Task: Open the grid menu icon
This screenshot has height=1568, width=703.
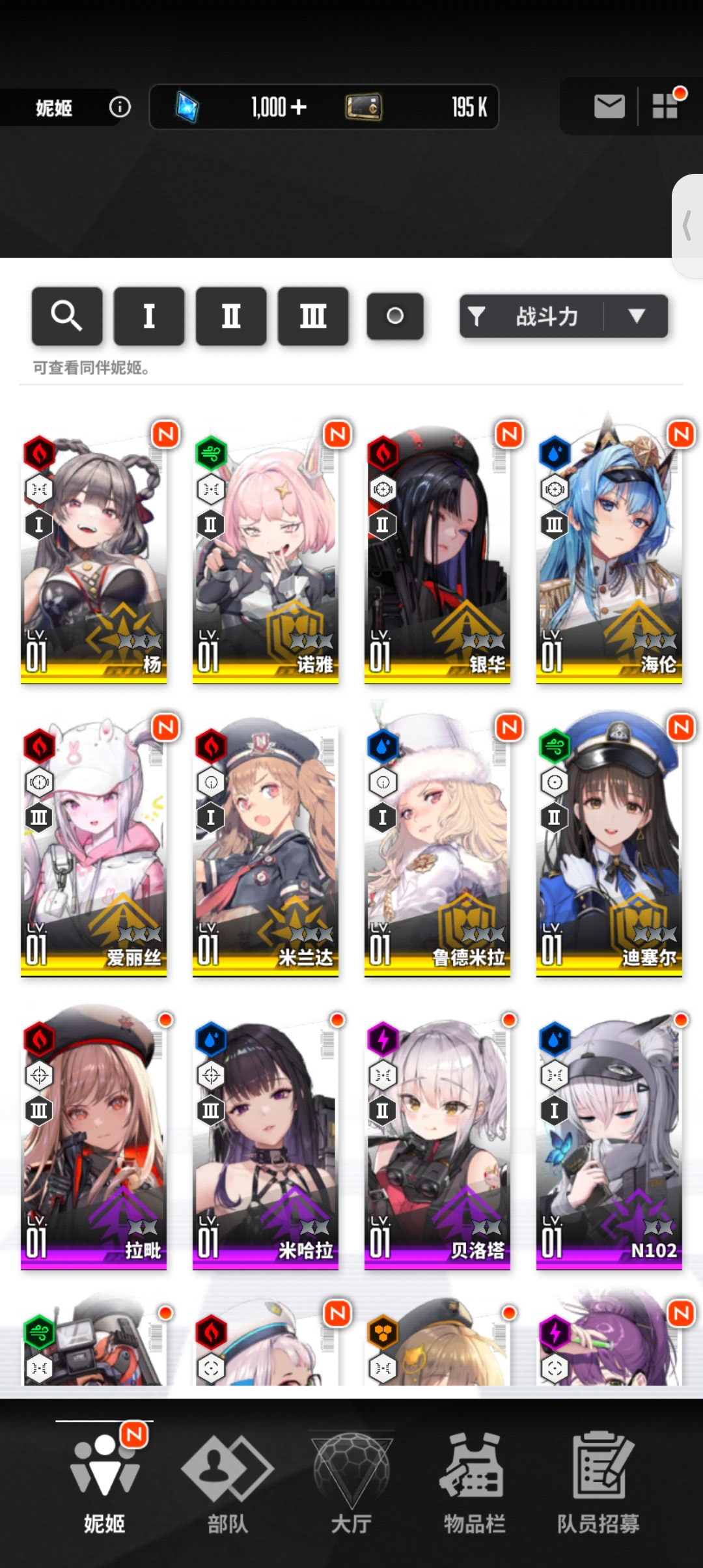Action: tap(665, 106)
